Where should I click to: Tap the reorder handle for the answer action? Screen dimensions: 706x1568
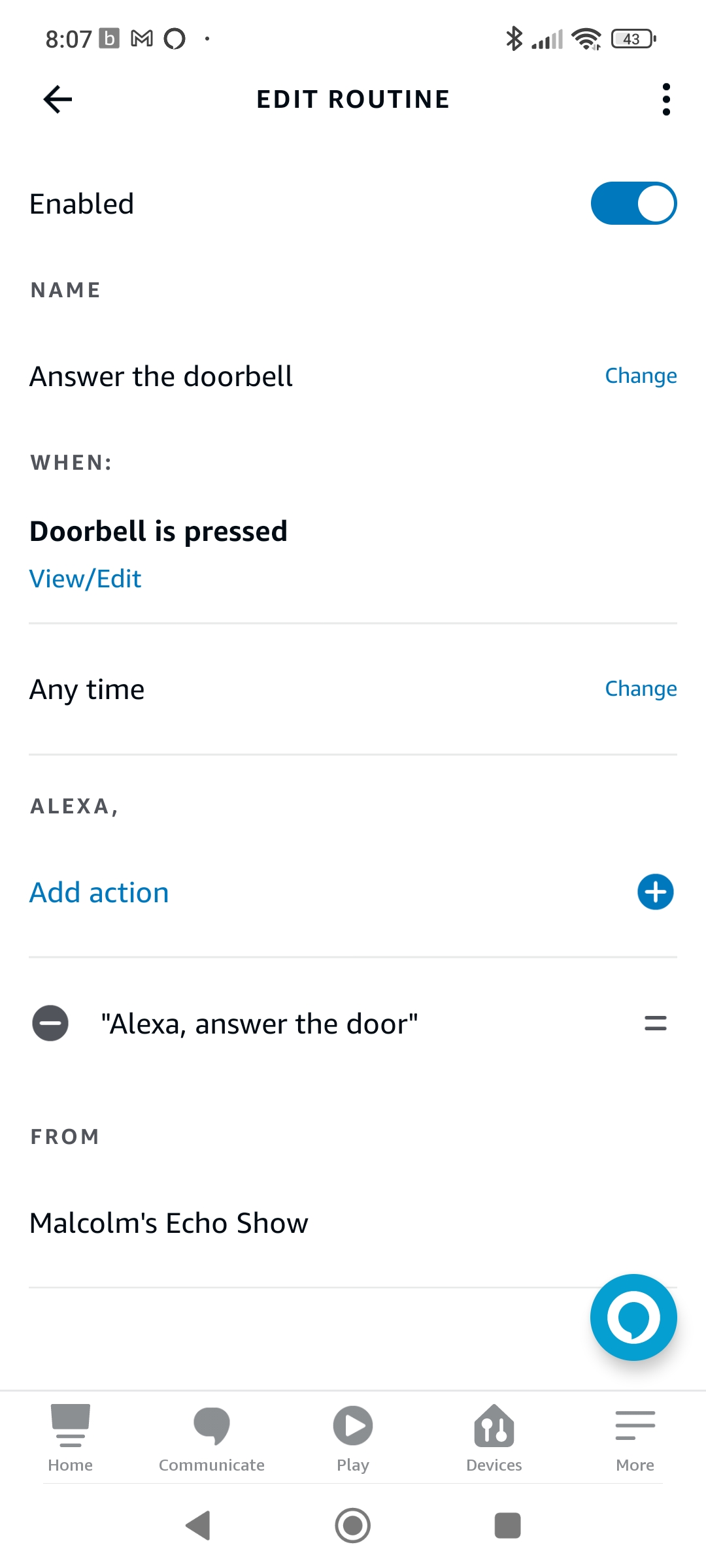click(655, 1023)
